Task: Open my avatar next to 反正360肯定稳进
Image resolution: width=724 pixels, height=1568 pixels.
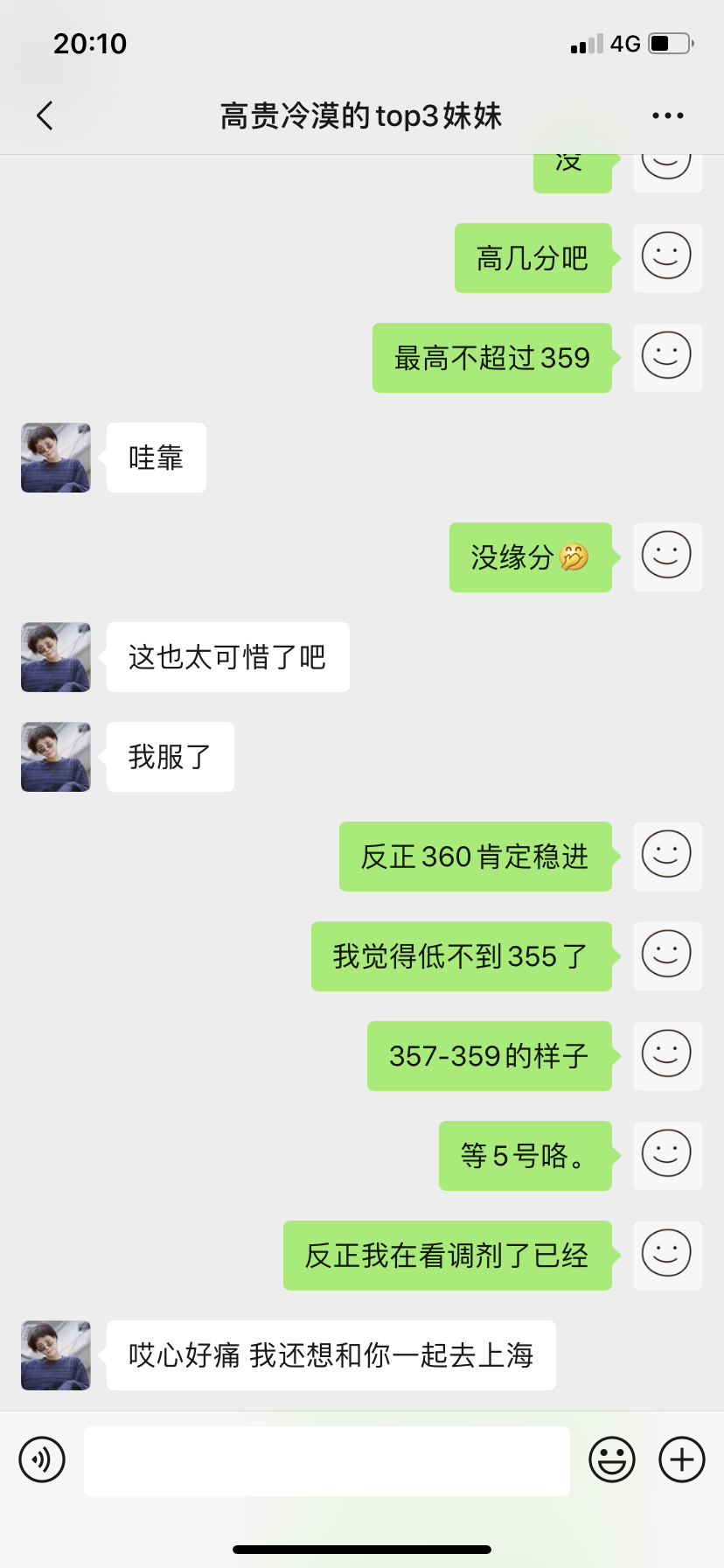Action: click(x=667, y=857)
